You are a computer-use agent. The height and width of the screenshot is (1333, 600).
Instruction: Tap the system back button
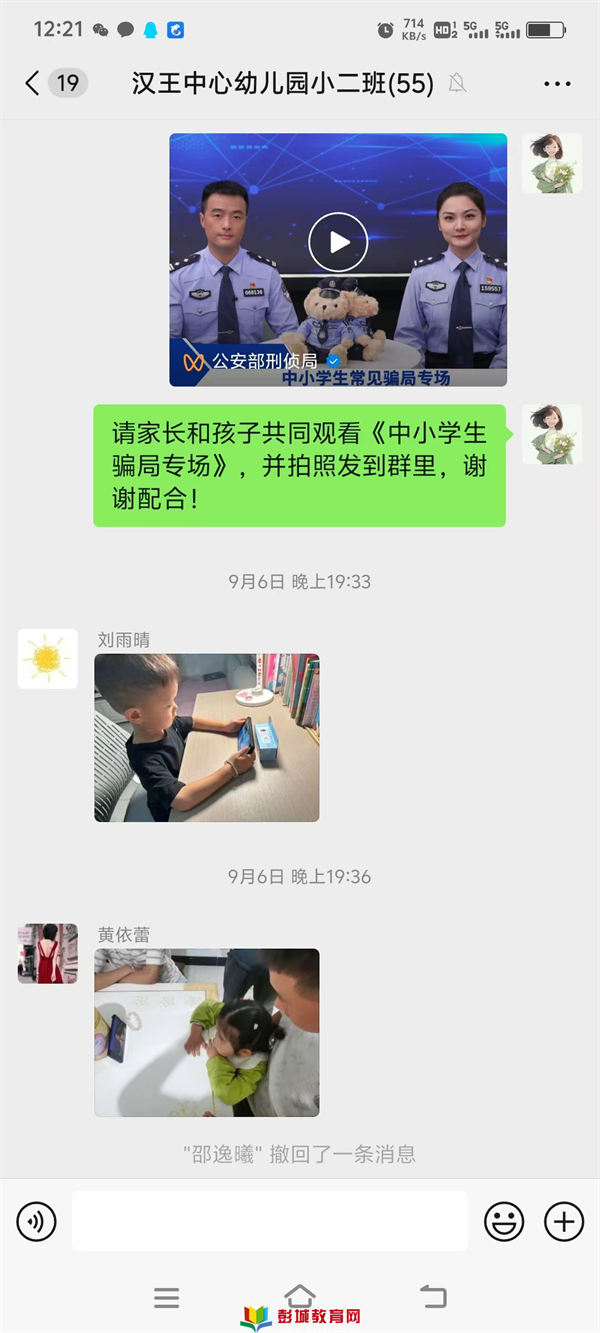click(x=433, y=1298)
